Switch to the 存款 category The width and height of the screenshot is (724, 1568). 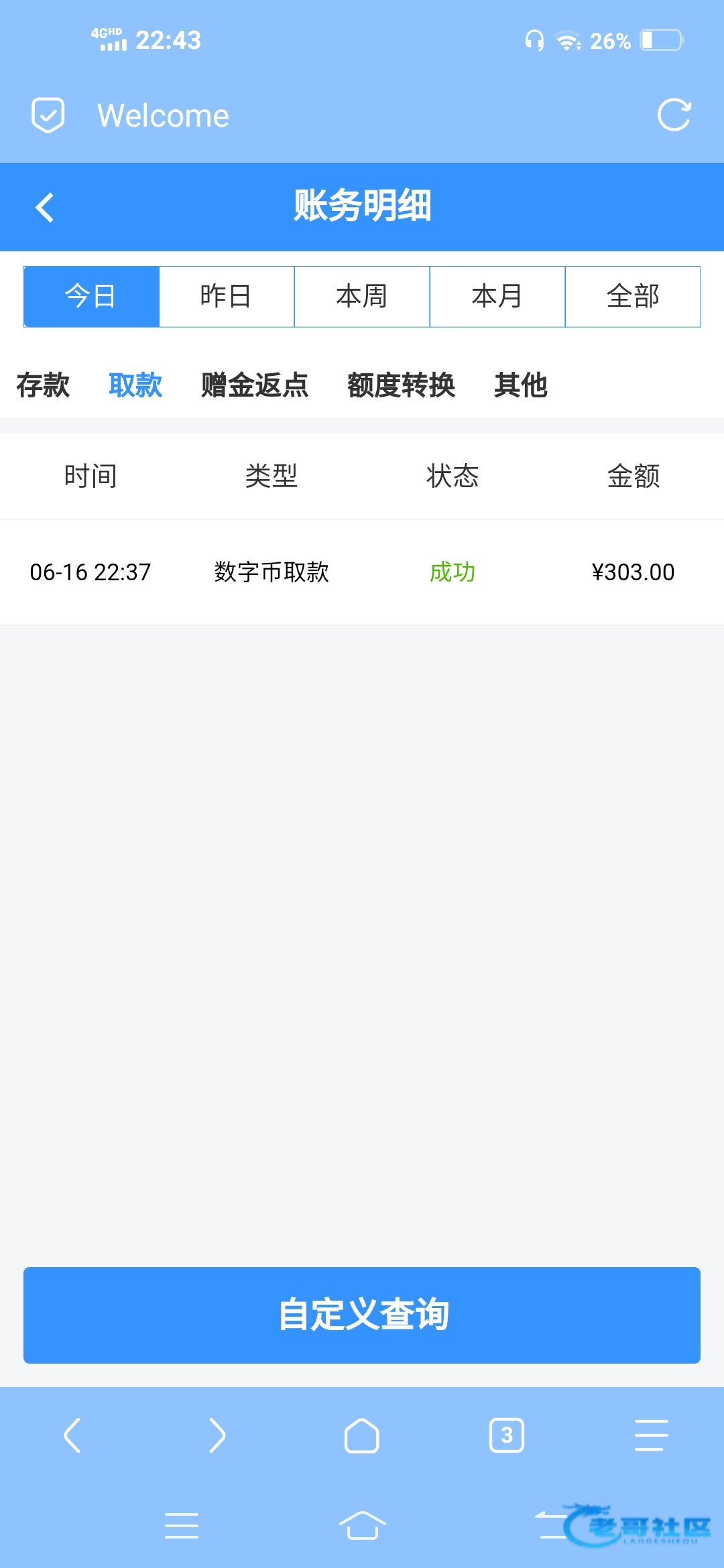click(x=43, y=385)
